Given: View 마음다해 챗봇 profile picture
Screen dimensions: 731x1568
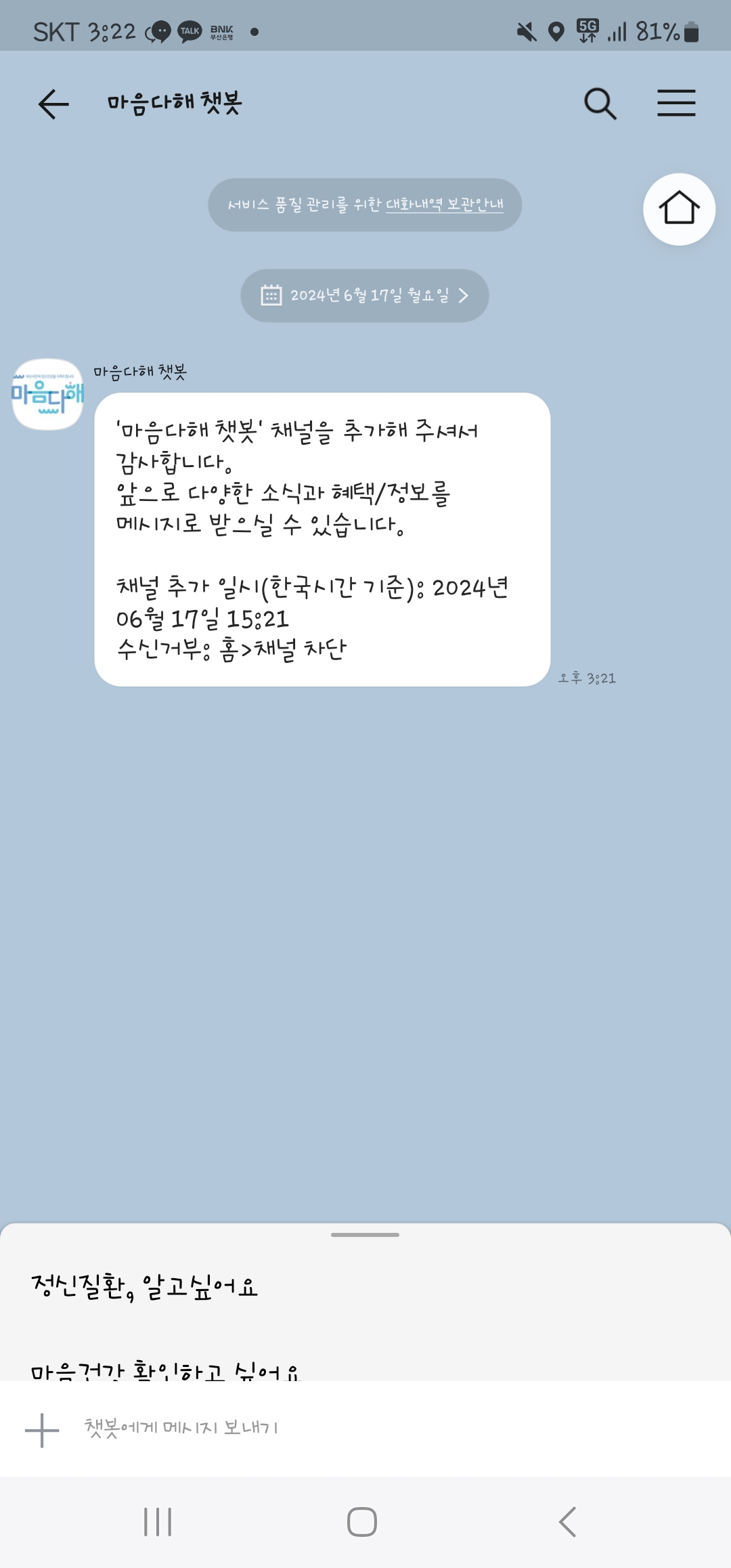Looking at the screenshot, I should pyautogui.click(x=48, y=395).
